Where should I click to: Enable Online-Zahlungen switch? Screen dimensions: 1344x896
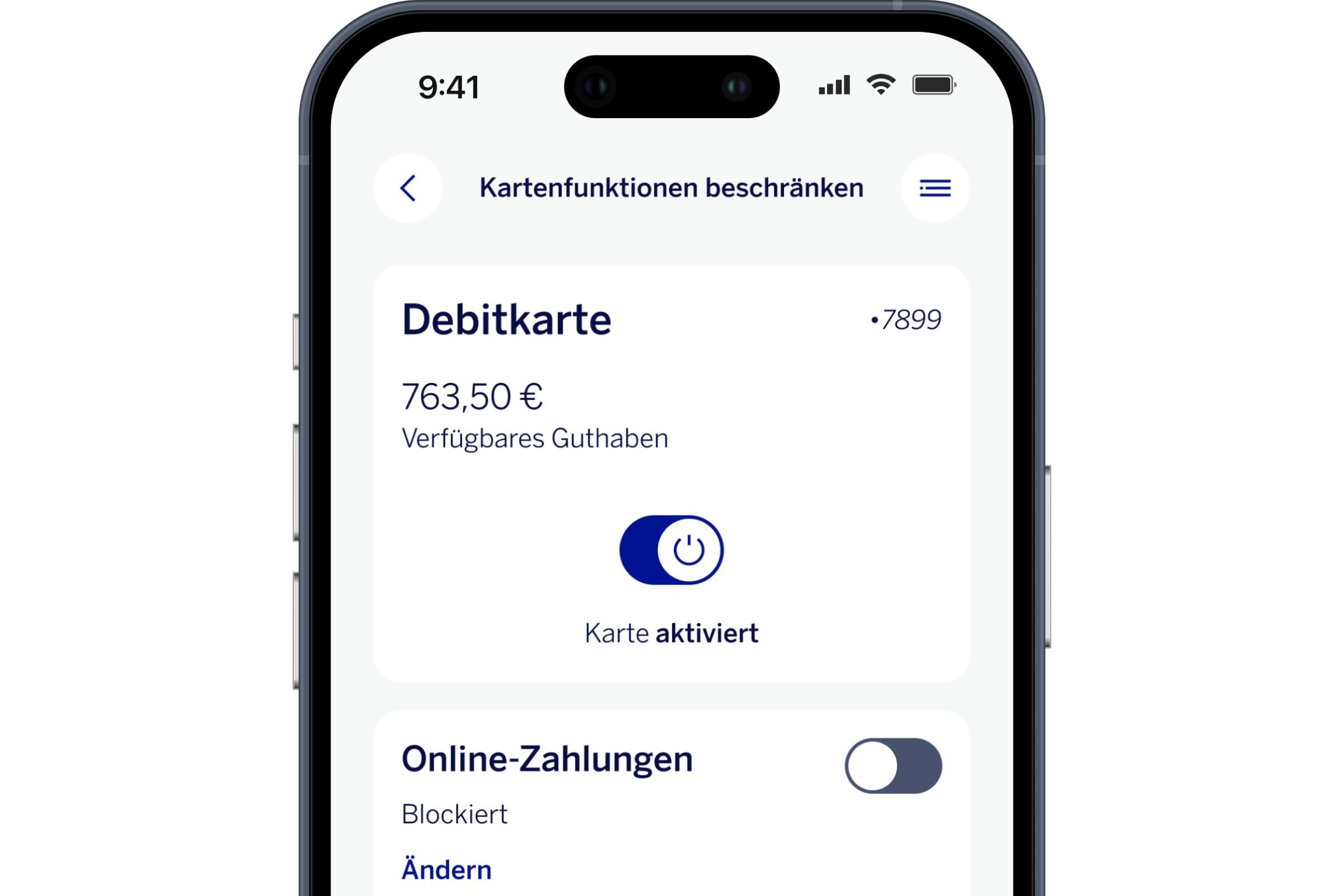(893, 766)
